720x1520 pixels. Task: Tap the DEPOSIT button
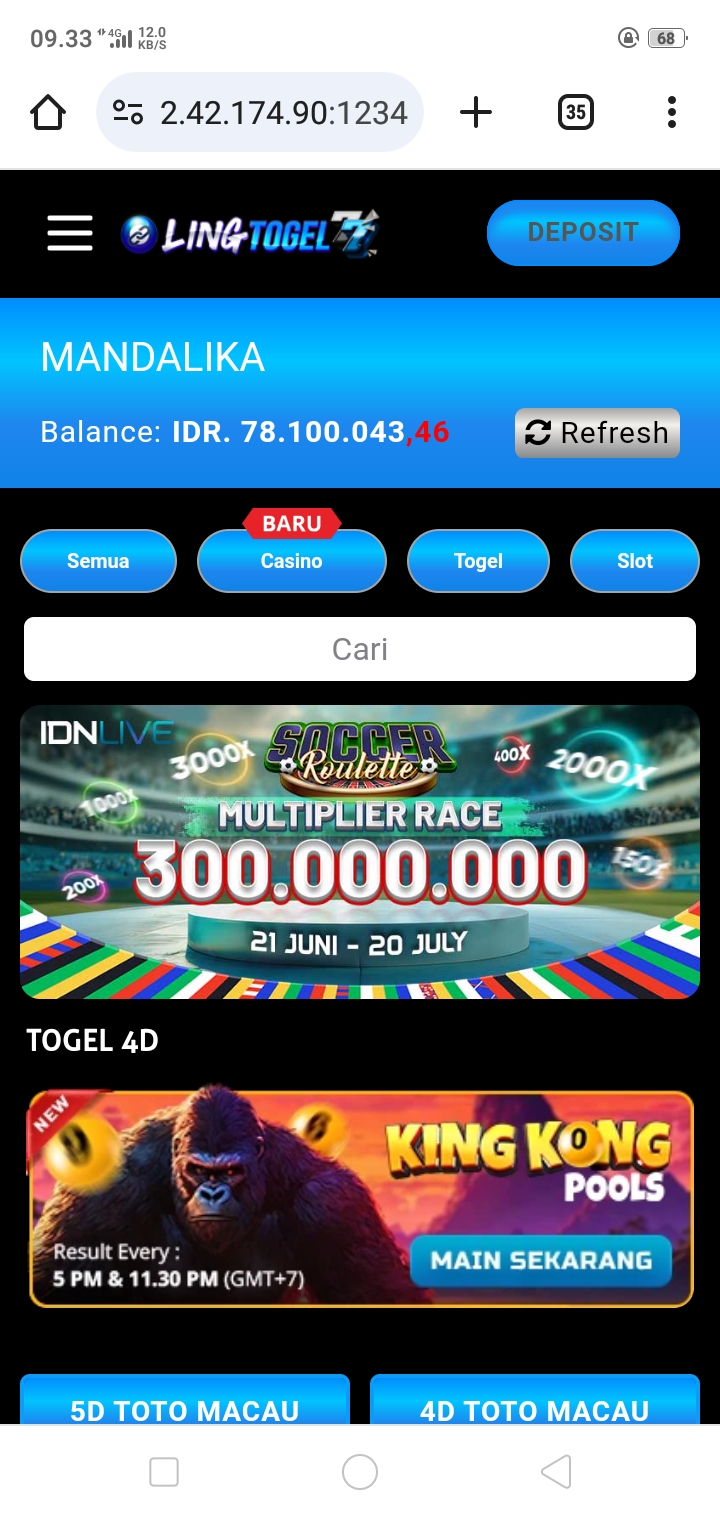[x=583, y=233]
